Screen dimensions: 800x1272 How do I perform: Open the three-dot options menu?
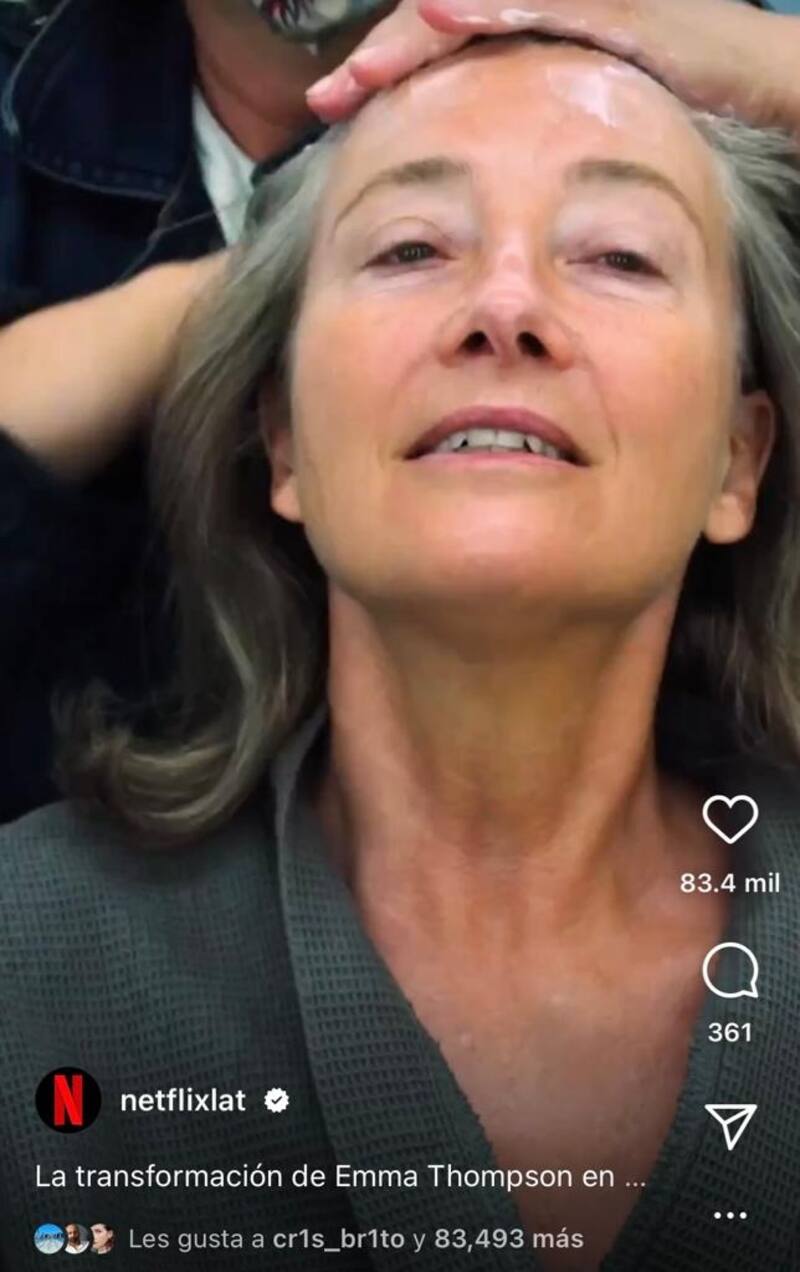tap(730, 1215)
